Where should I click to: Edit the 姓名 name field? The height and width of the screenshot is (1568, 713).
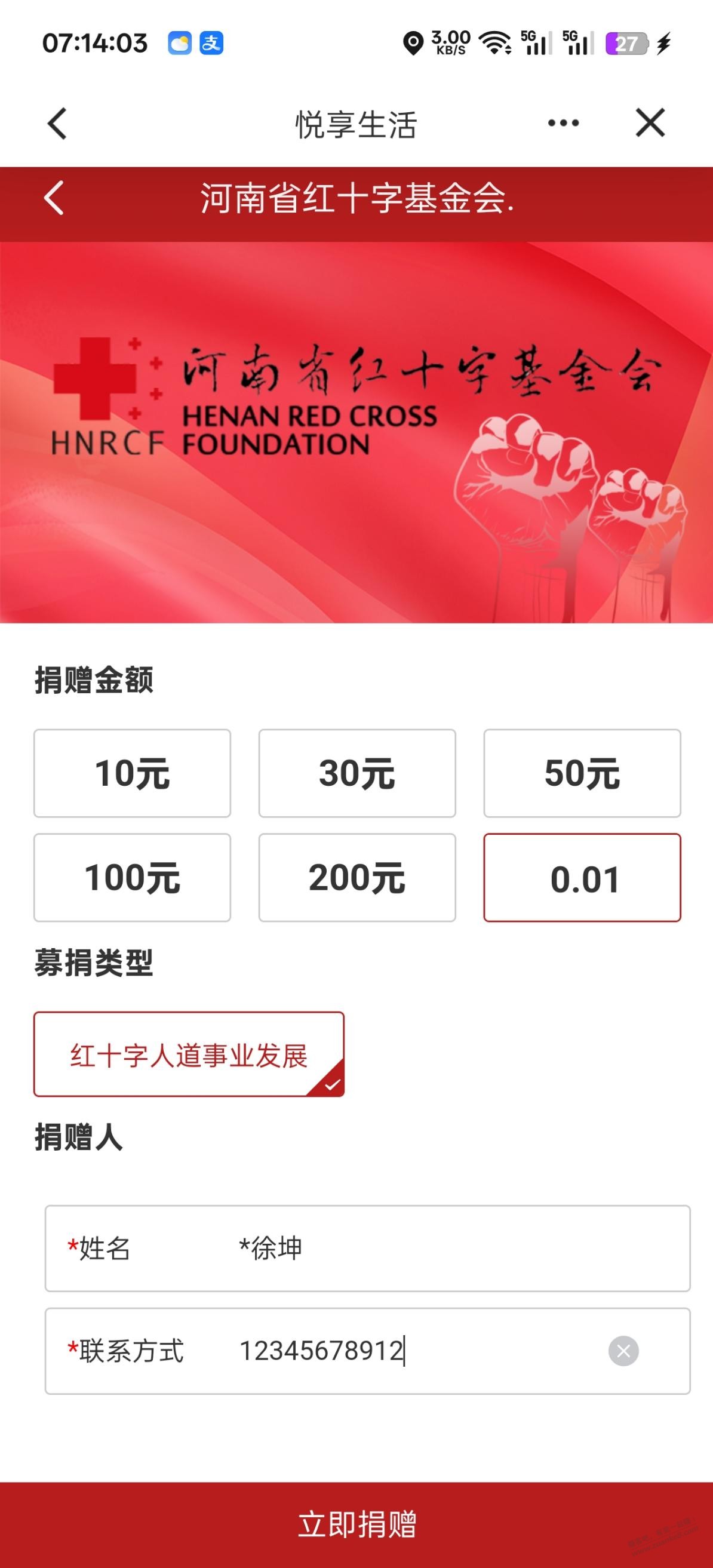tap(426, 1249)
